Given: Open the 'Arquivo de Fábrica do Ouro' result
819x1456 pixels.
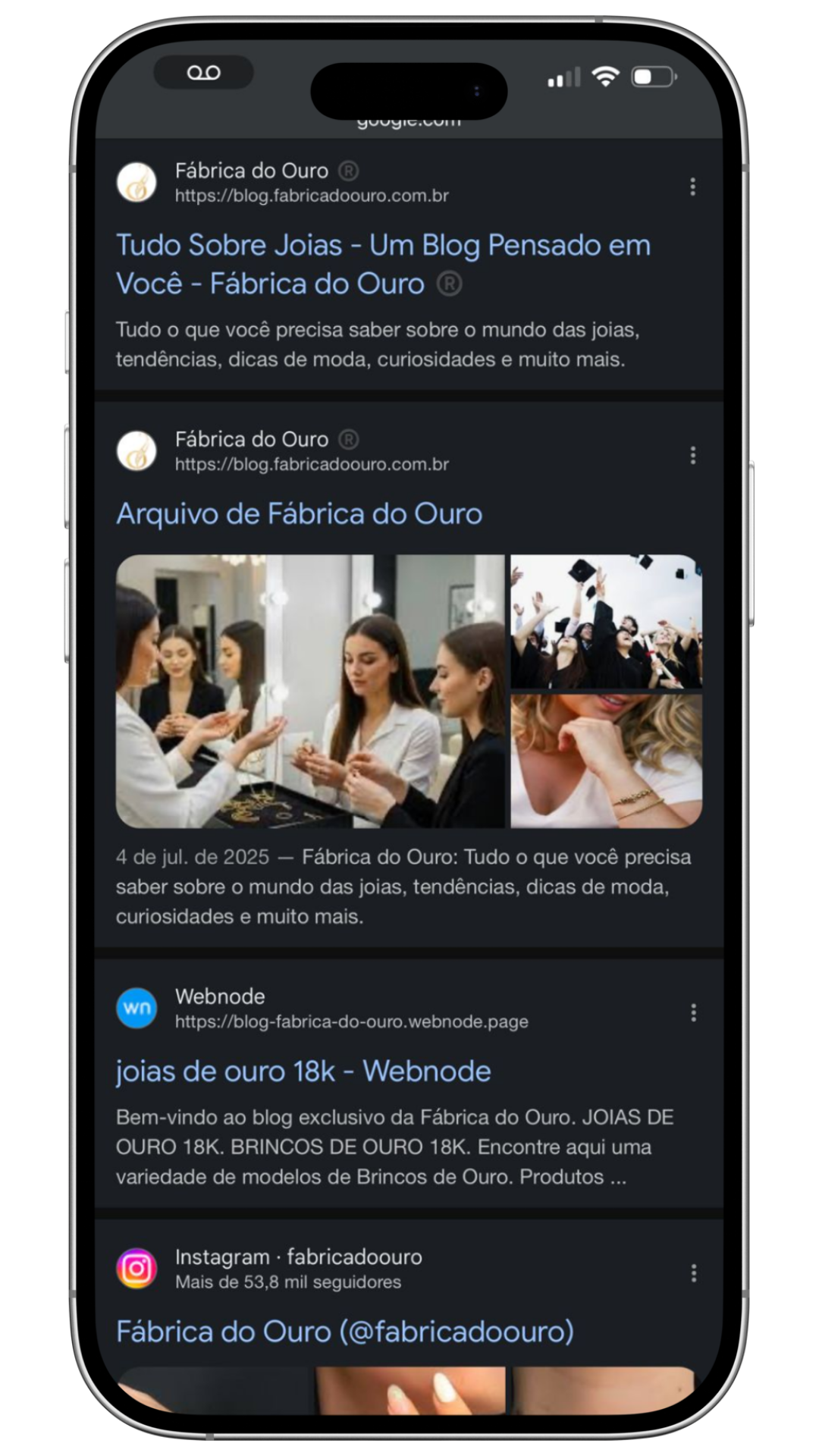Looking at the screenshot, I should point(300,513).
